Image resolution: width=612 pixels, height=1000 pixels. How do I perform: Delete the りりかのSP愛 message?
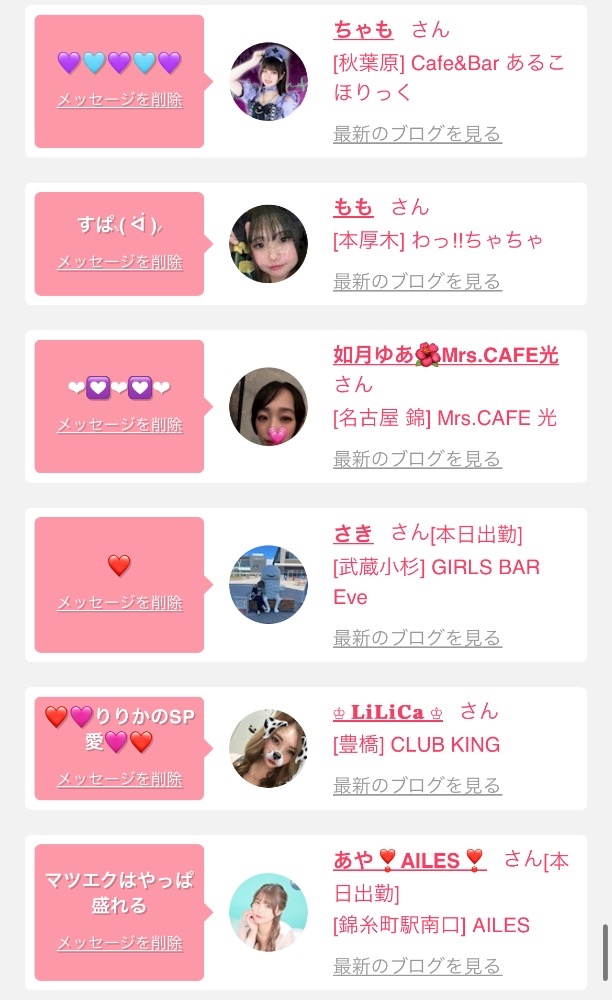click(x=120, y=779)
